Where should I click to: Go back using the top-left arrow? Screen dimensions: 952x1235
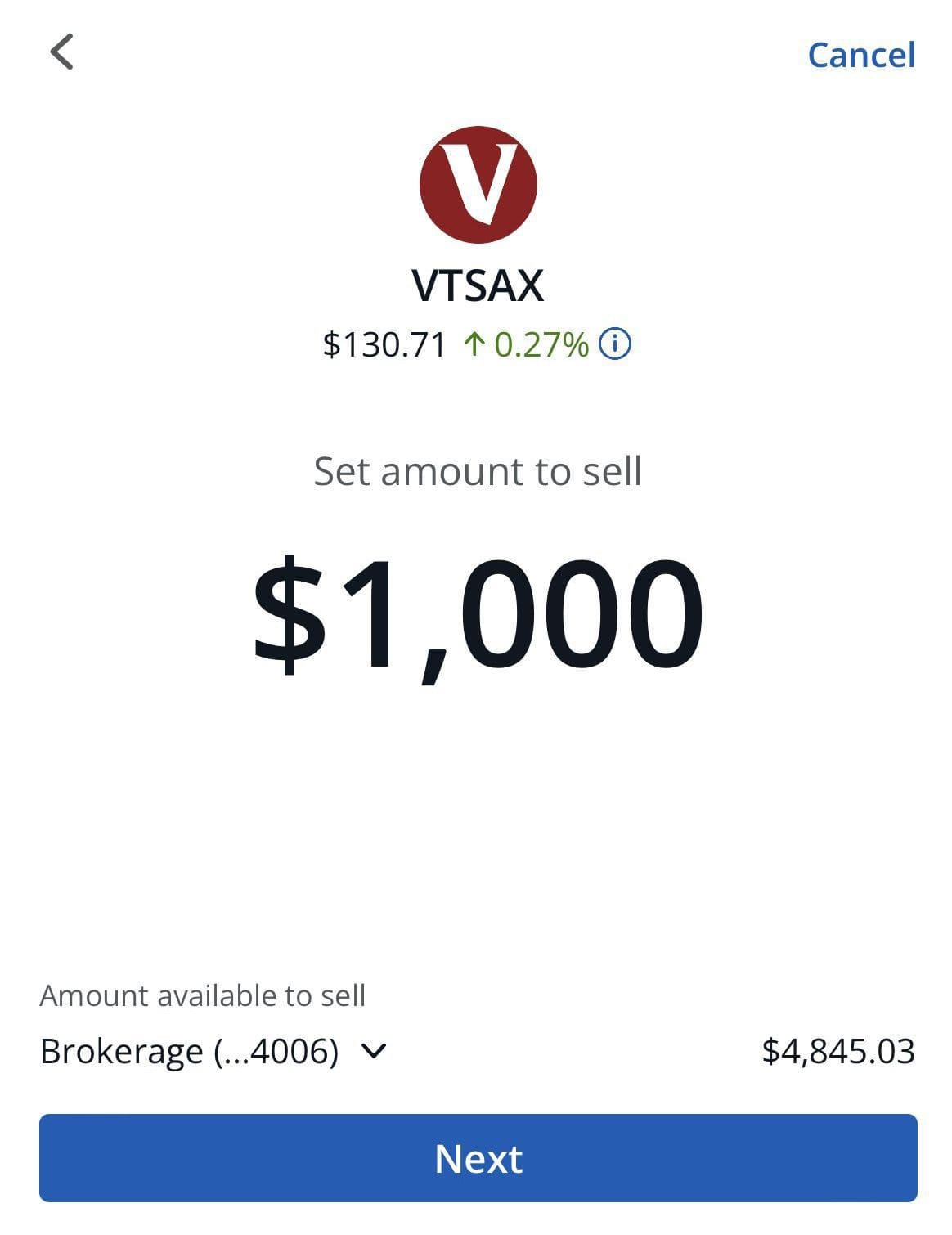coord(62,52)
